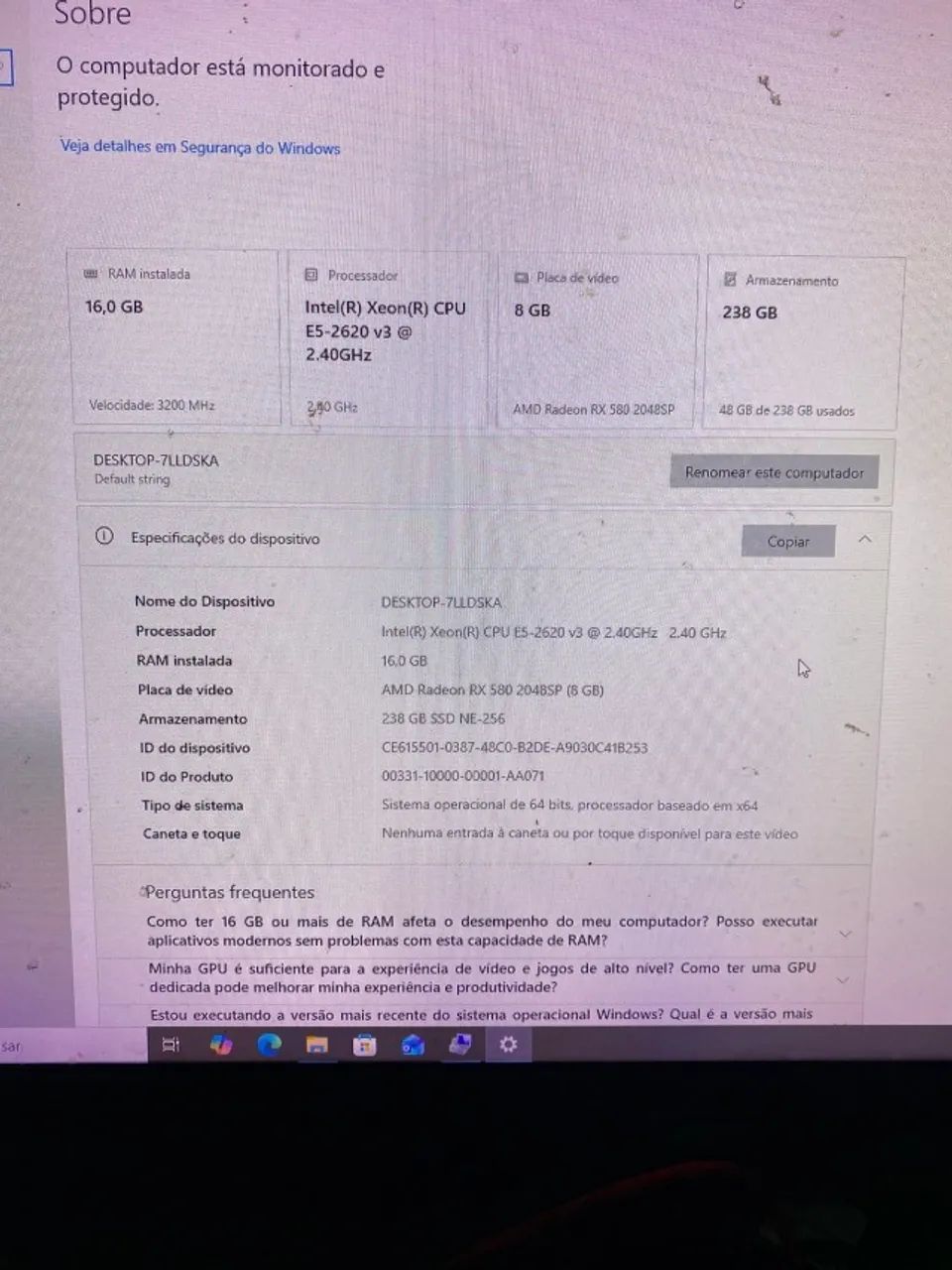Open the Microsoft Store from the taskbar
Image resolution: width=952 pixels, height=1270 pixels.
pyautogui.click(x=365, y=1045)
